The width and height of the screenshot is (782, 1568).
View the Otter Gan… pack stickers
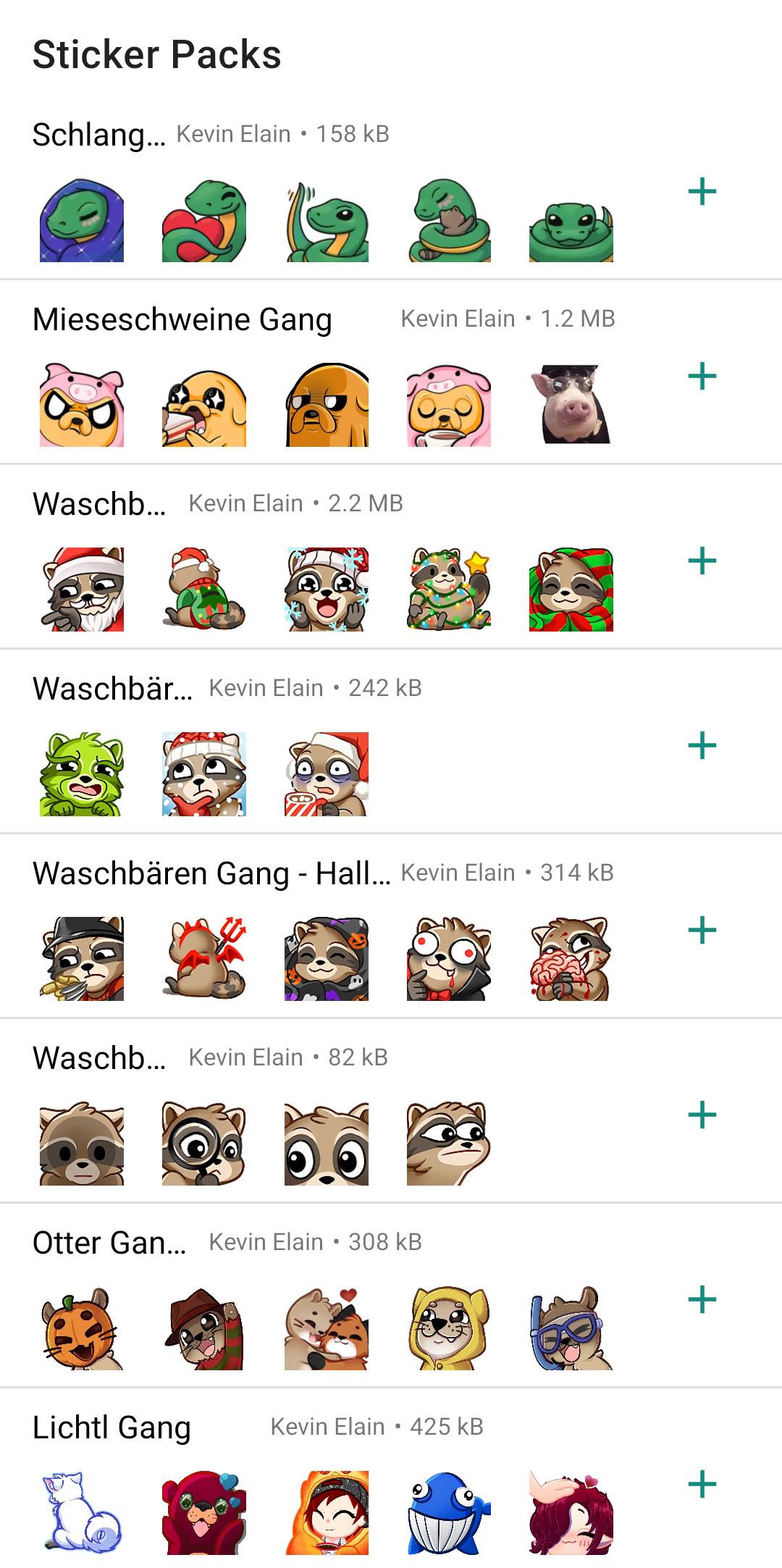(109, 1243)
